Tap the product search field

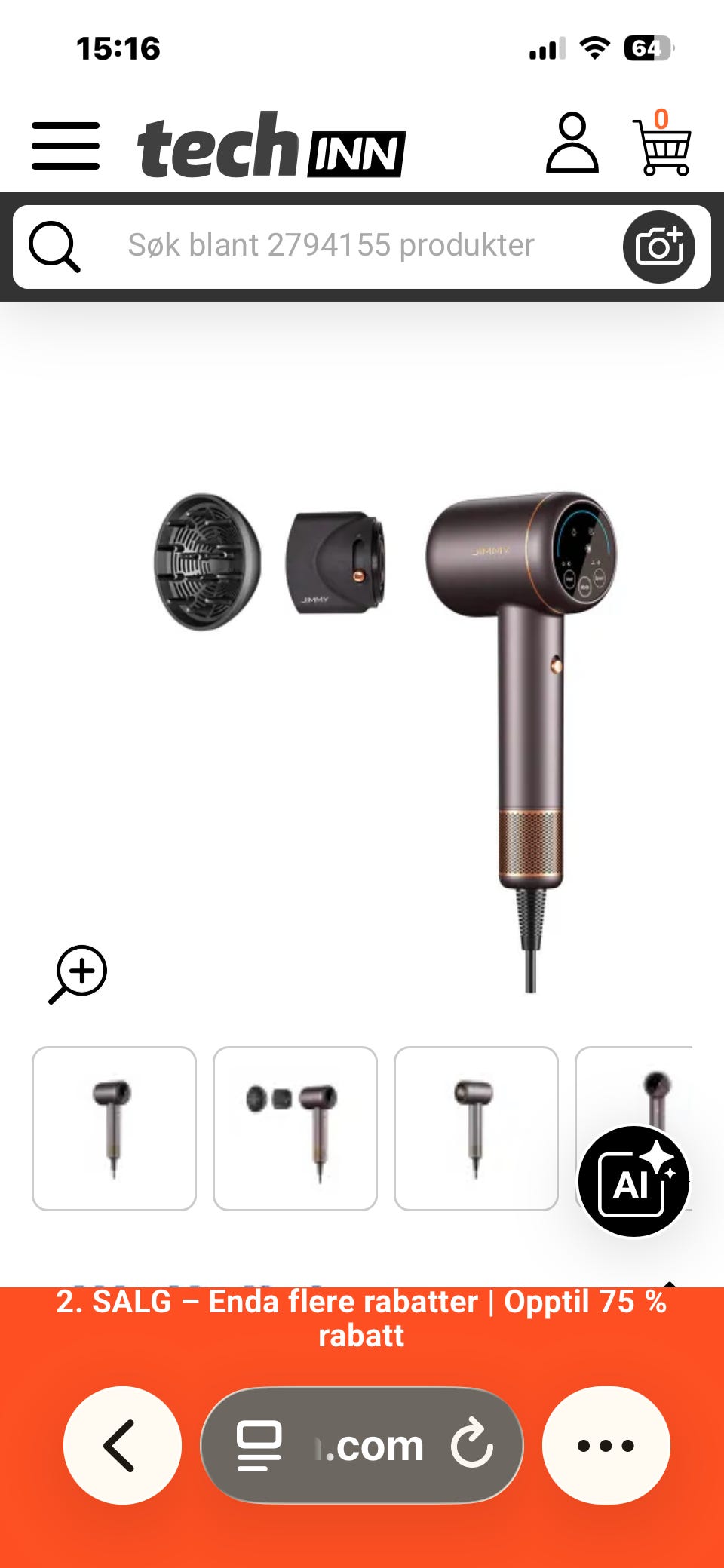(332, 246)
